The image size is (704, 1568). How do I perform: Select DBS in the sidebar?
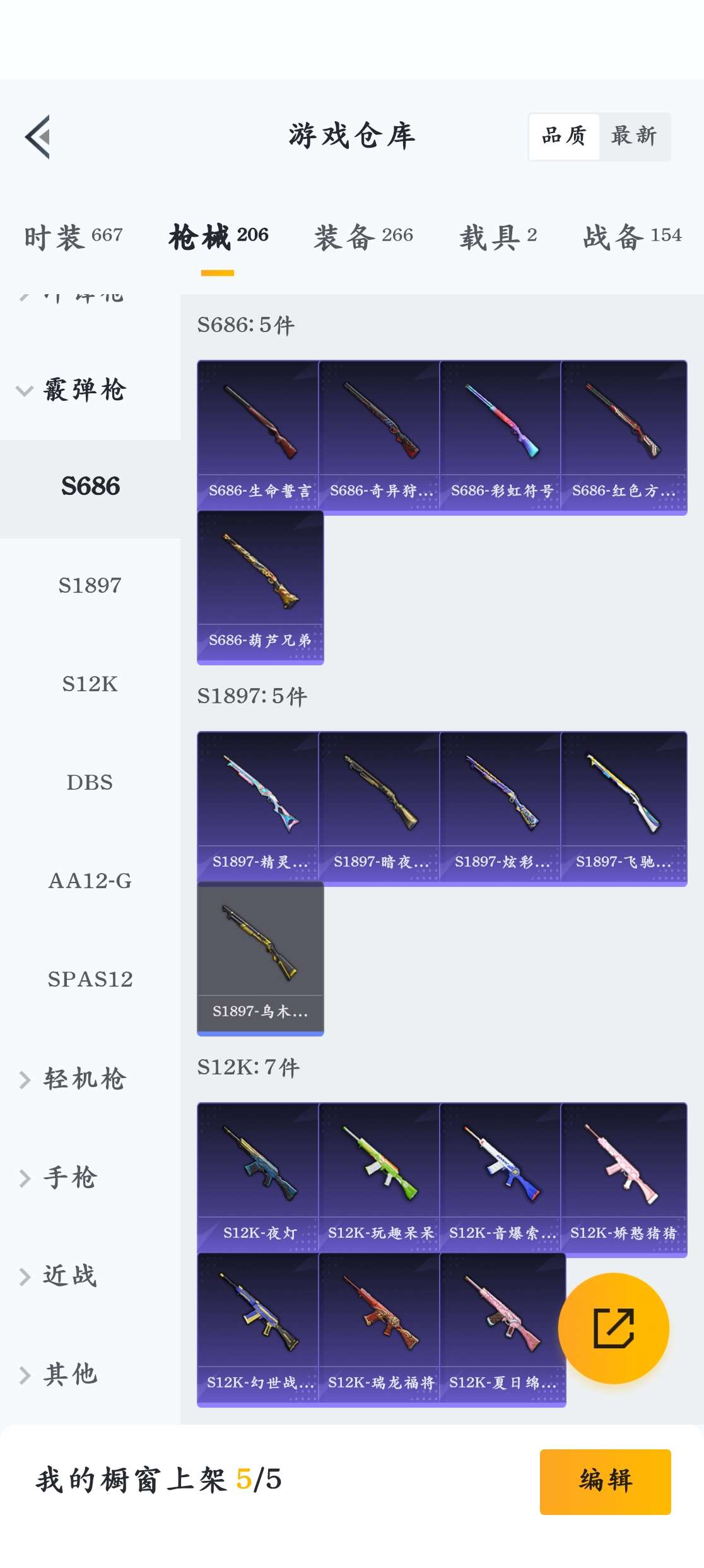point(90,782)
